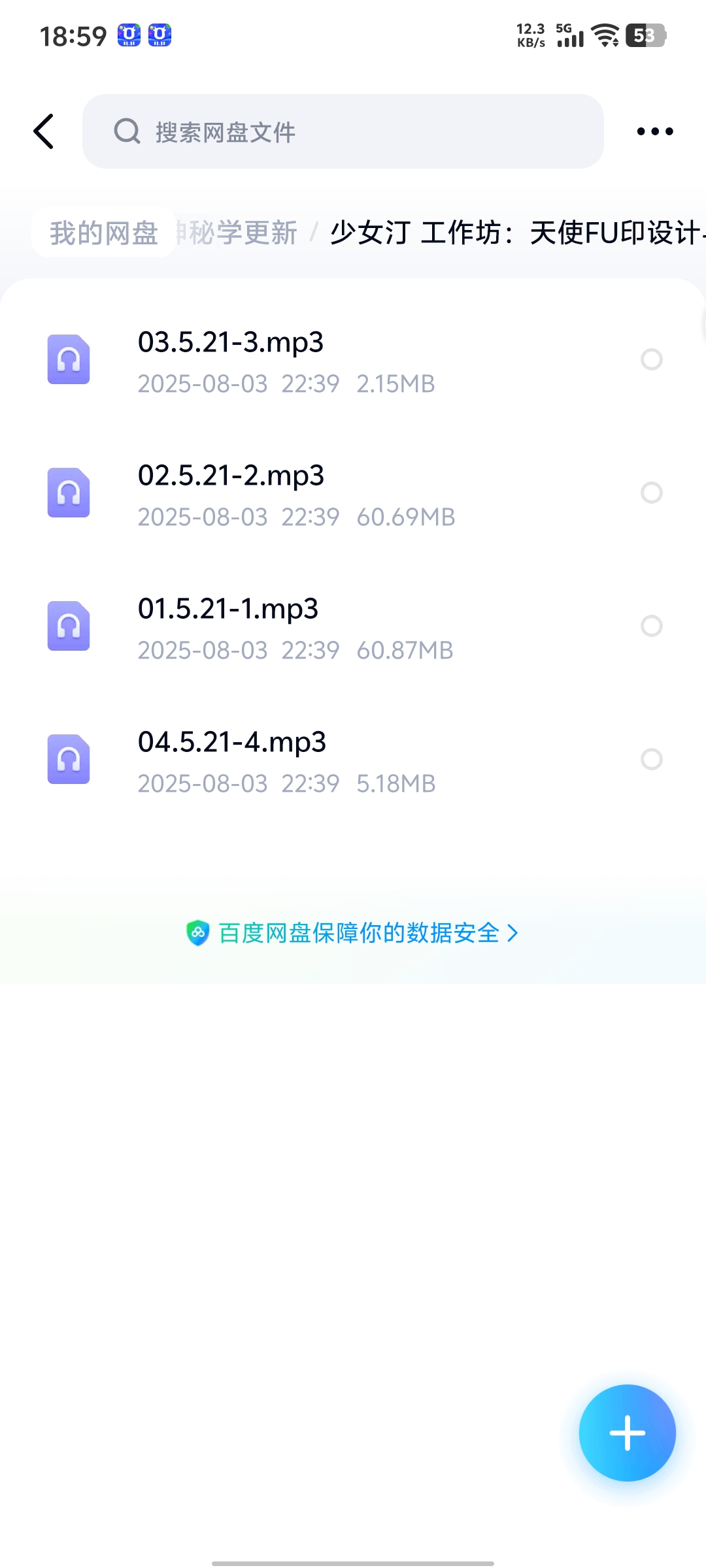This screenshot has height=1568, width=706.
Task: Select the checkbox for 02.5.21-2.mp3
Action: [x=651, y=493]
